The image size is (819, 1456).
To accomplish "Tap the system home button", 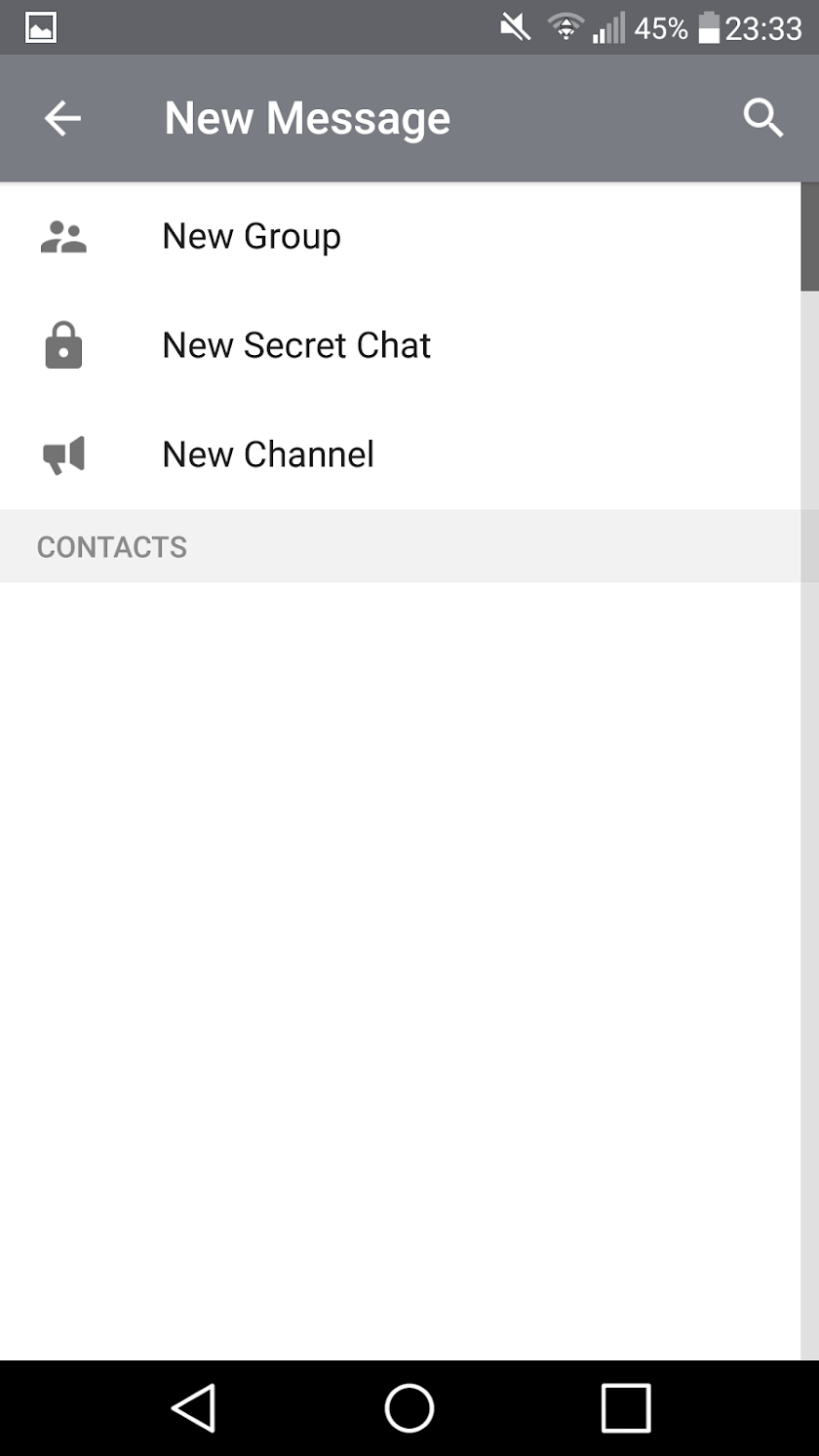I will pyautogui.click(x=409, y=1408).
